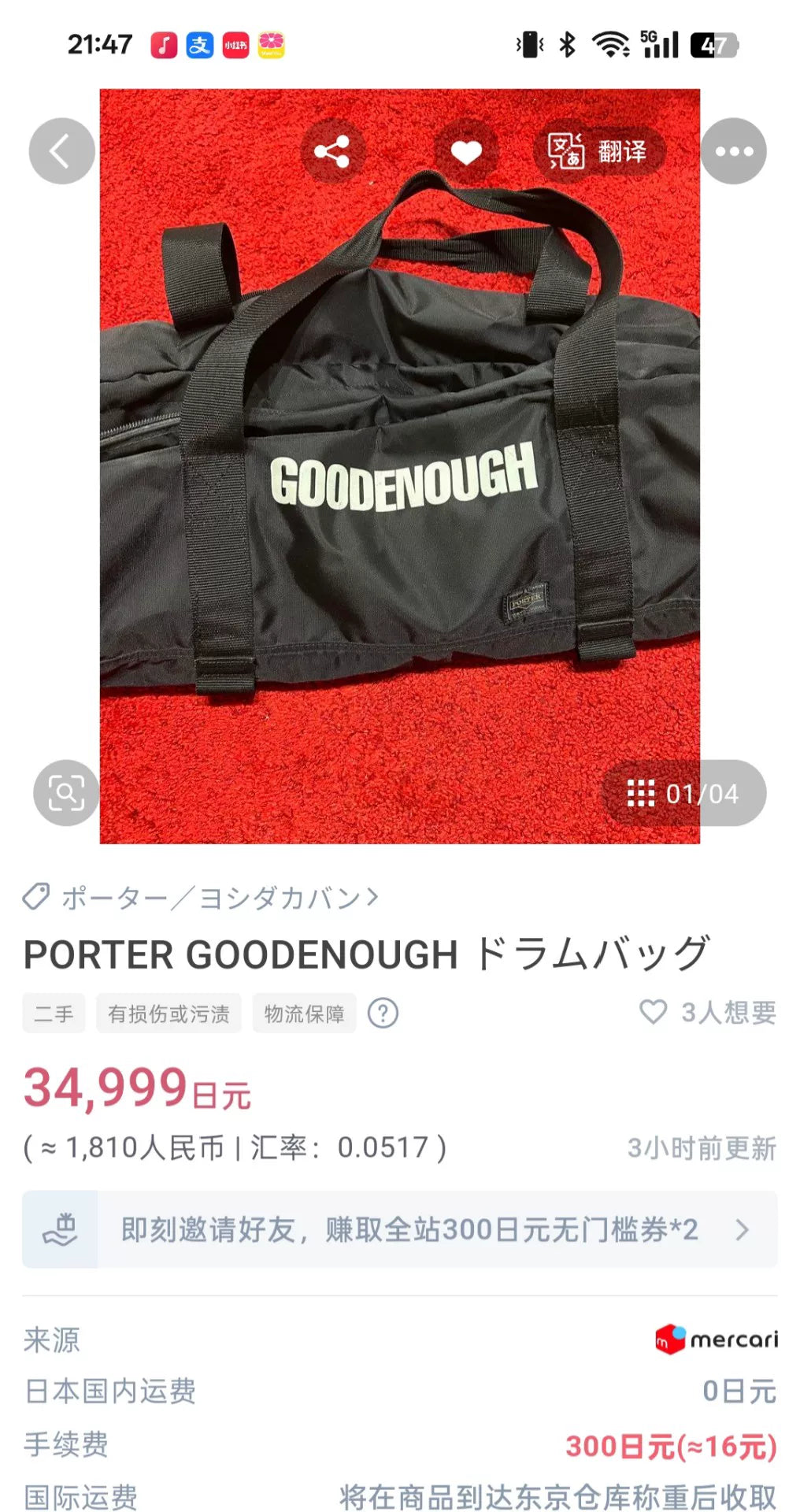This screenshot has height=1512, width=800.
Task: Favorite this item with the heart icon
Action: [x=466, y=151]
